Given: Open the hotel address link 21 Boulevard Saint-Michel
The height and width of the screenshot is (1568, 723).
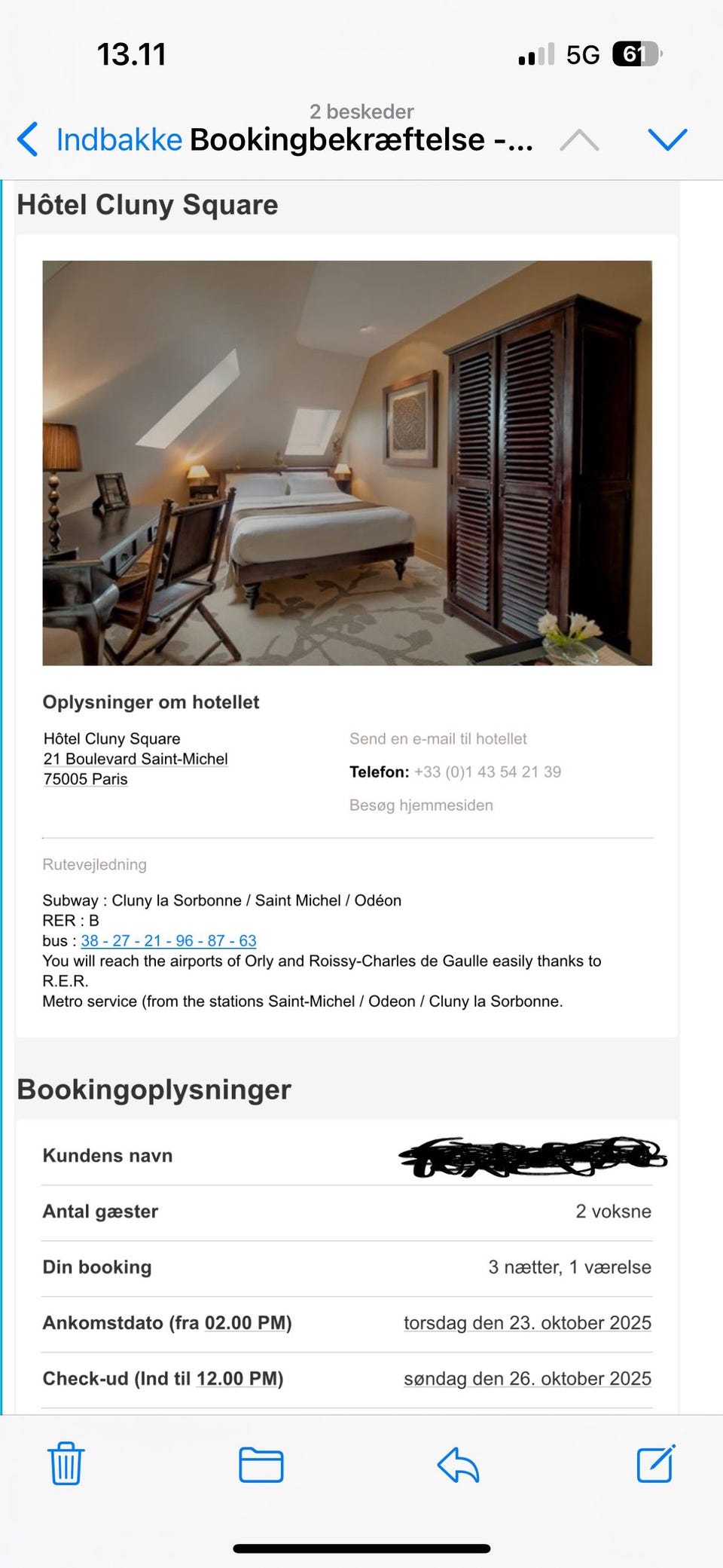Looking at the screenshot, I should coord(135,759).
